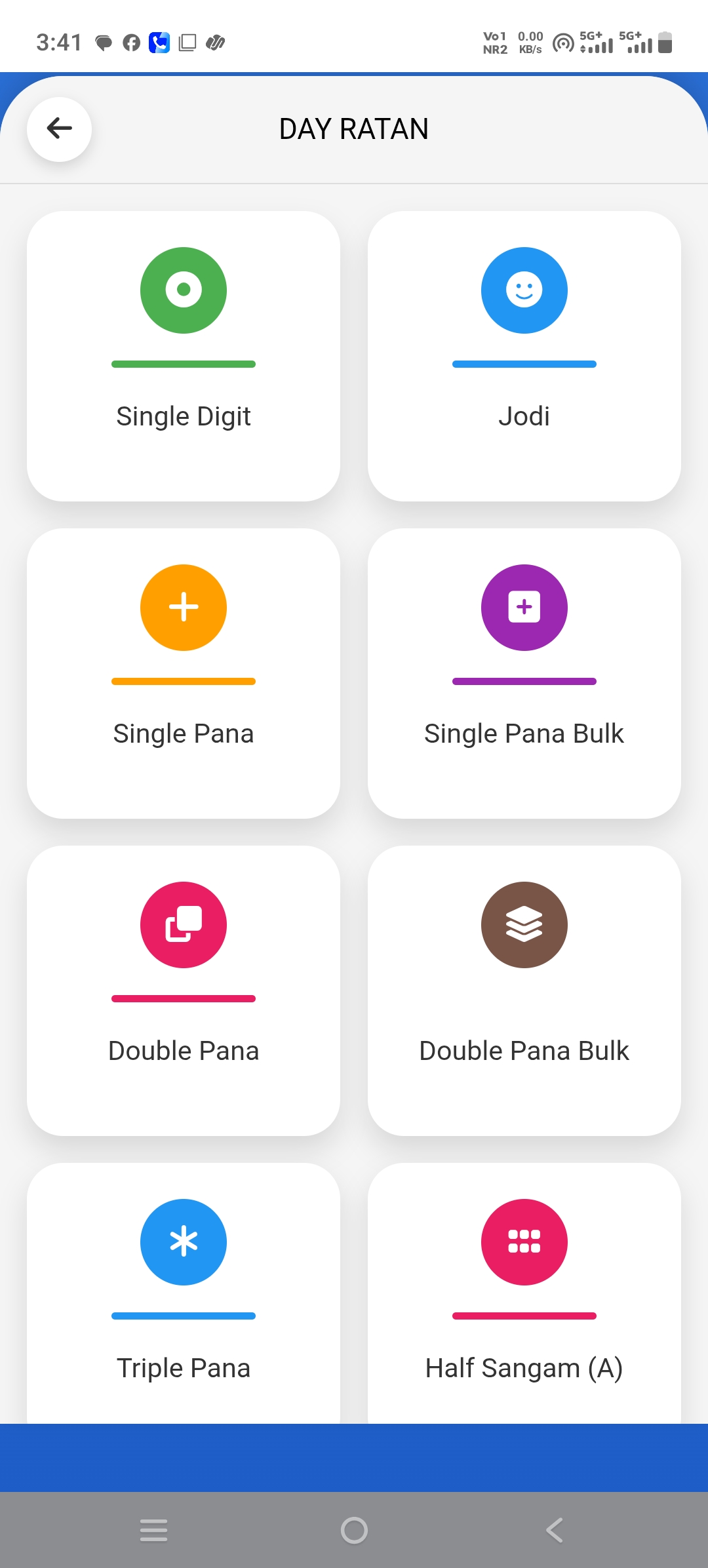The height and width of the screenshot is (1568, 708).
Task: Tap the pink grid Half Sangam icon
Action: [x=524, y=1242]
